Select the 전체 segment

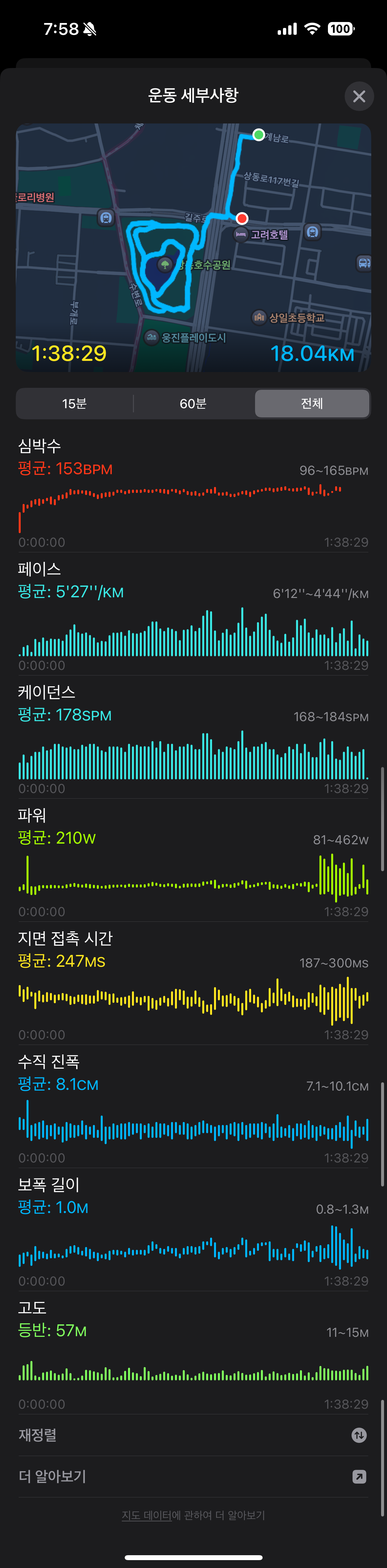pyautogui.click(x=312, y=404)
